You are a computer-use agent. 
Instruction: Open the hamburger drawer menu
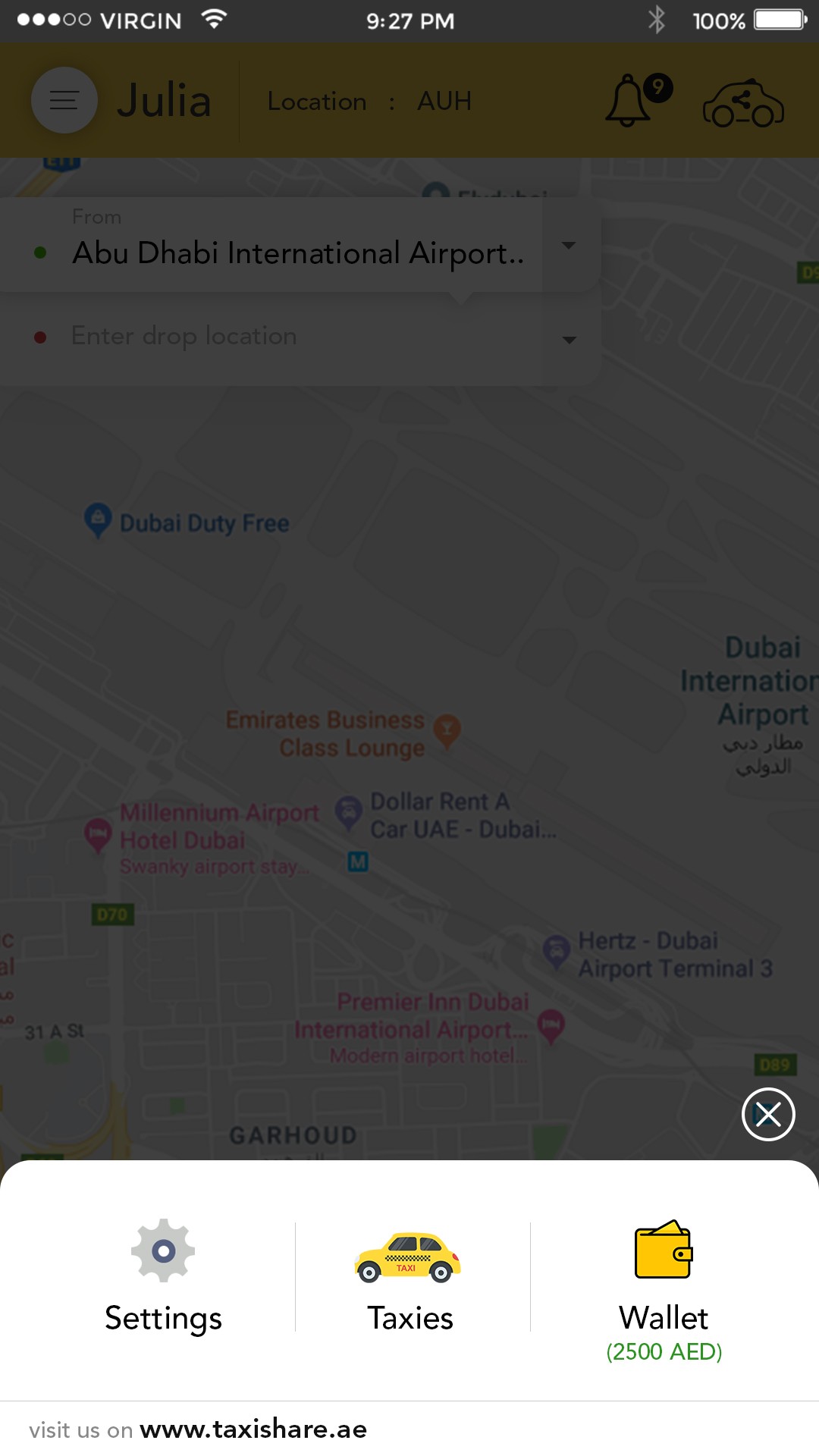[x=64, y=100]
